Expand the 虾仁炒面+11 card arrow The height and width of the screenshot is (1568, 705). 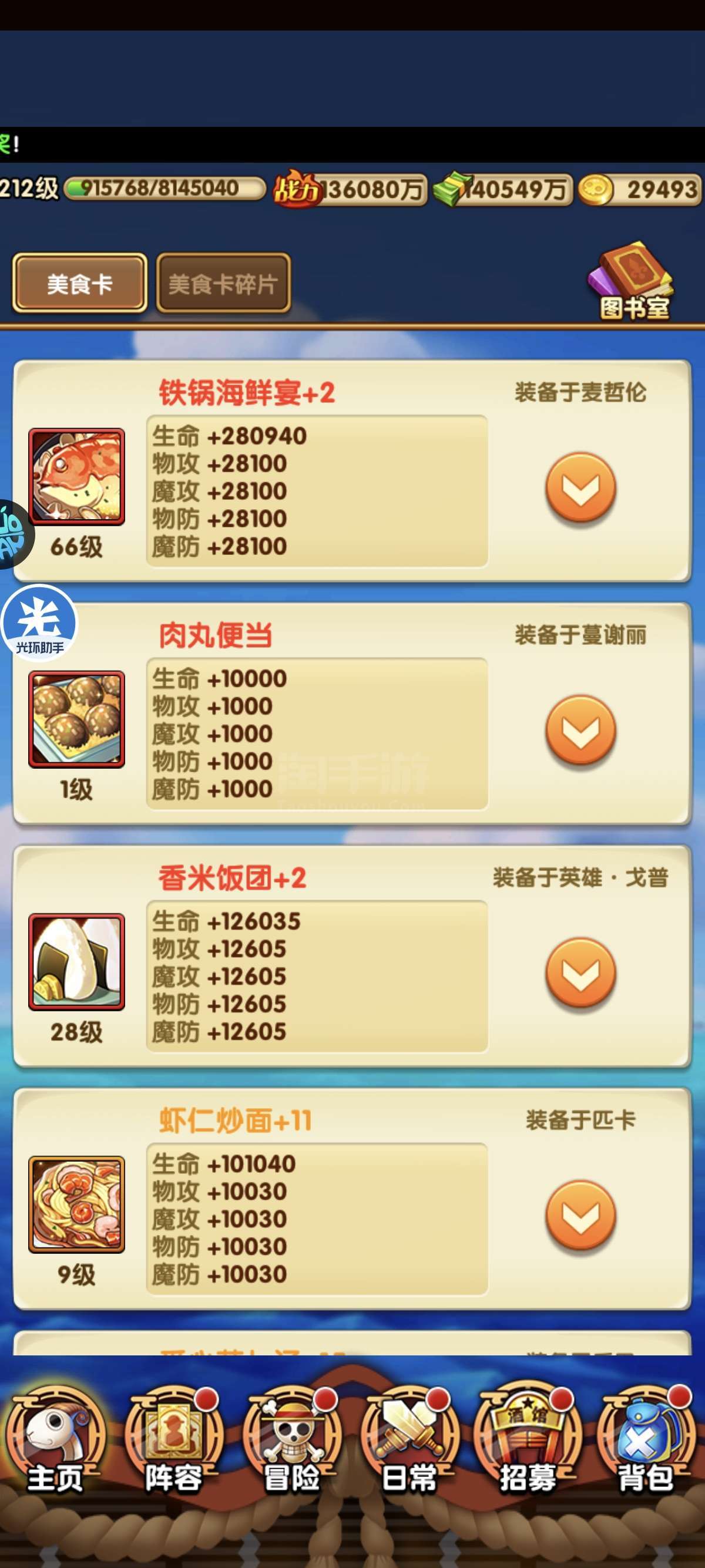[x=581, y=1216]
